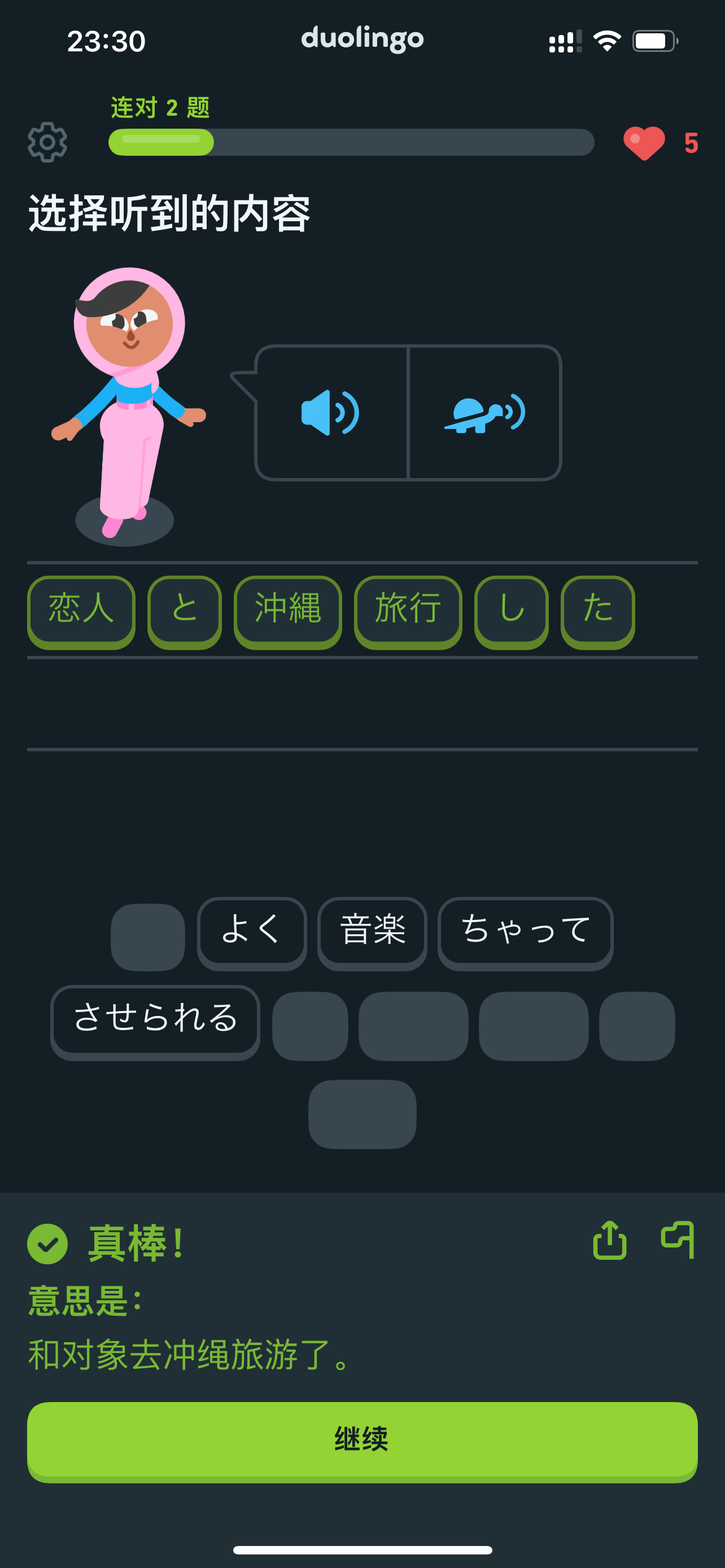Select the 音楽 word tile
725x1568 pixels.
coord(372,932)
